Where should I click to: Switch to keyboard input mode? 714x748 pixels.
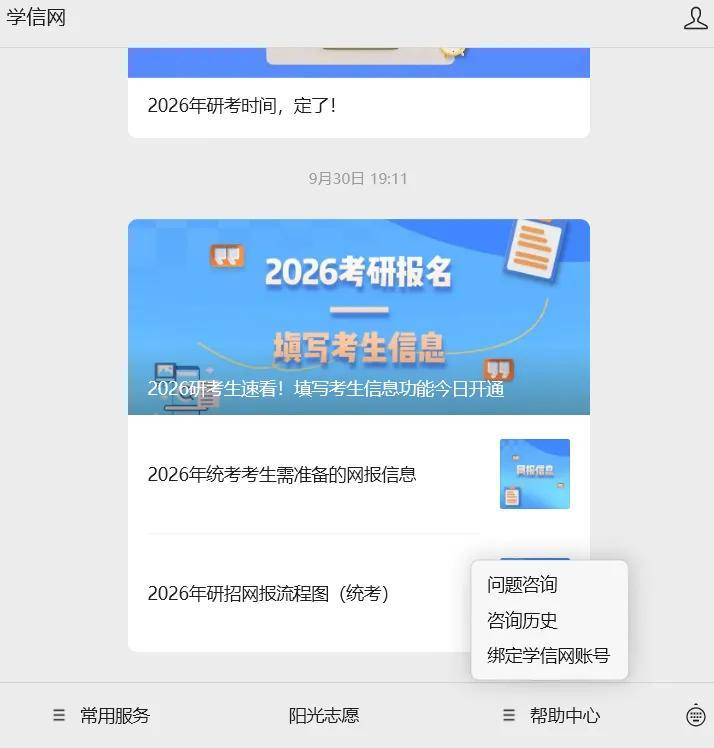pyautogui.click(x=696, y=715)
